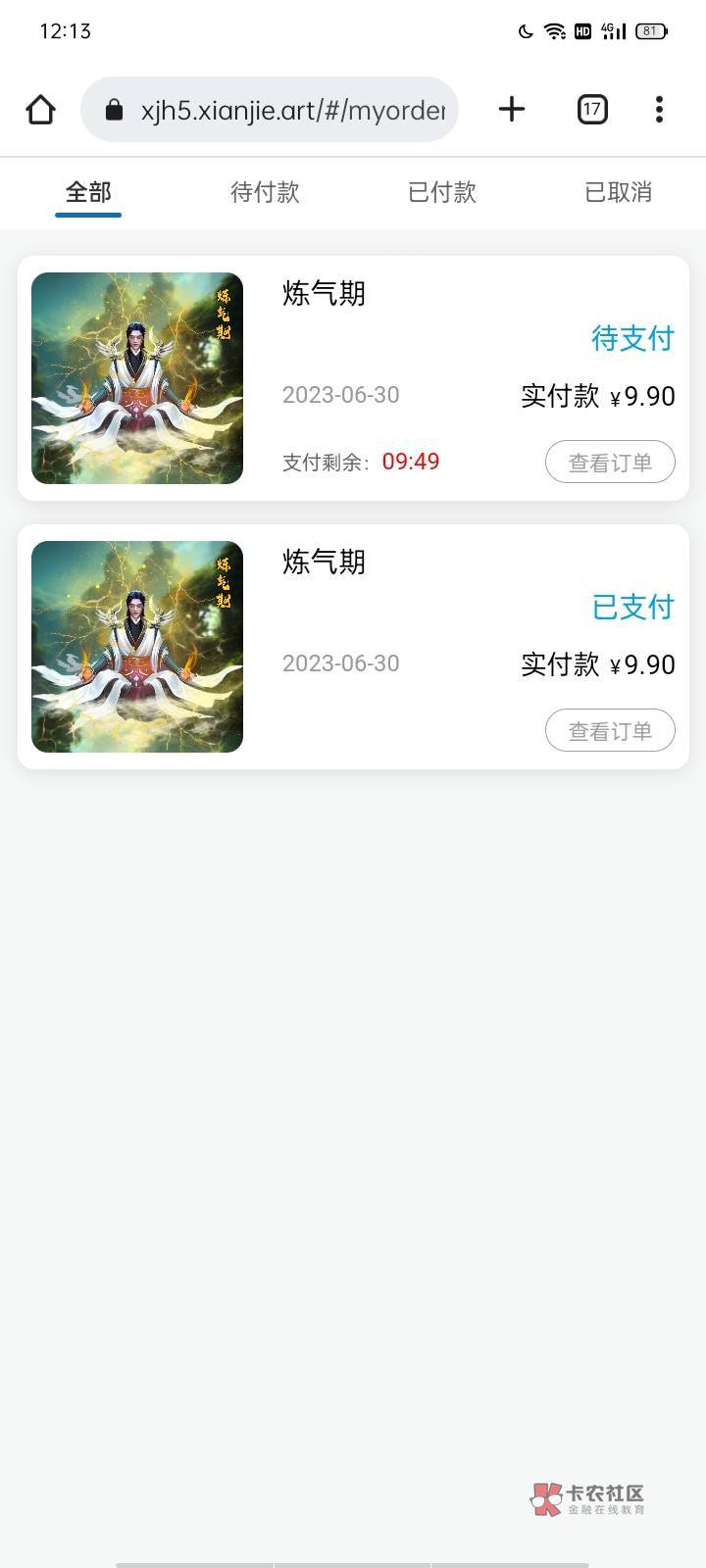Open a new browser tab
The image size is (706, 1568).
[x=512, y=109]
